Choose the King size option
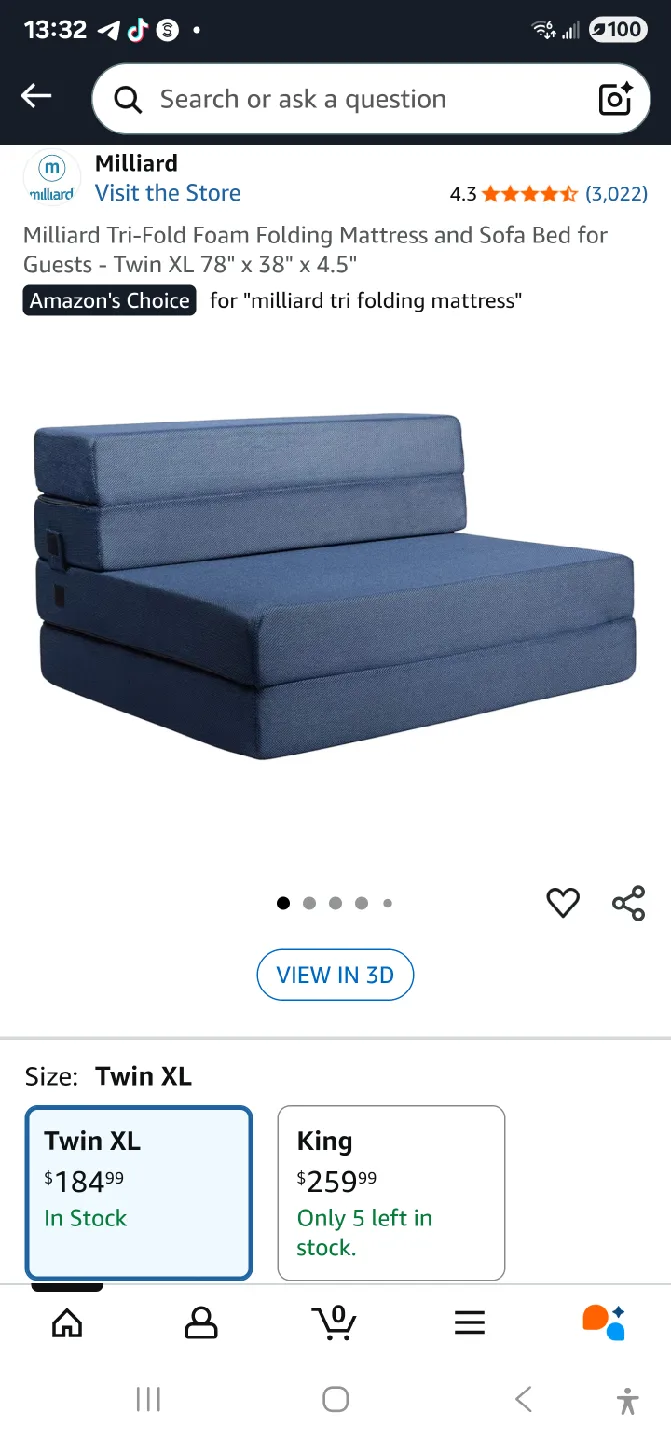This screenshot has width=671, height=1440. click(391, 1192)
